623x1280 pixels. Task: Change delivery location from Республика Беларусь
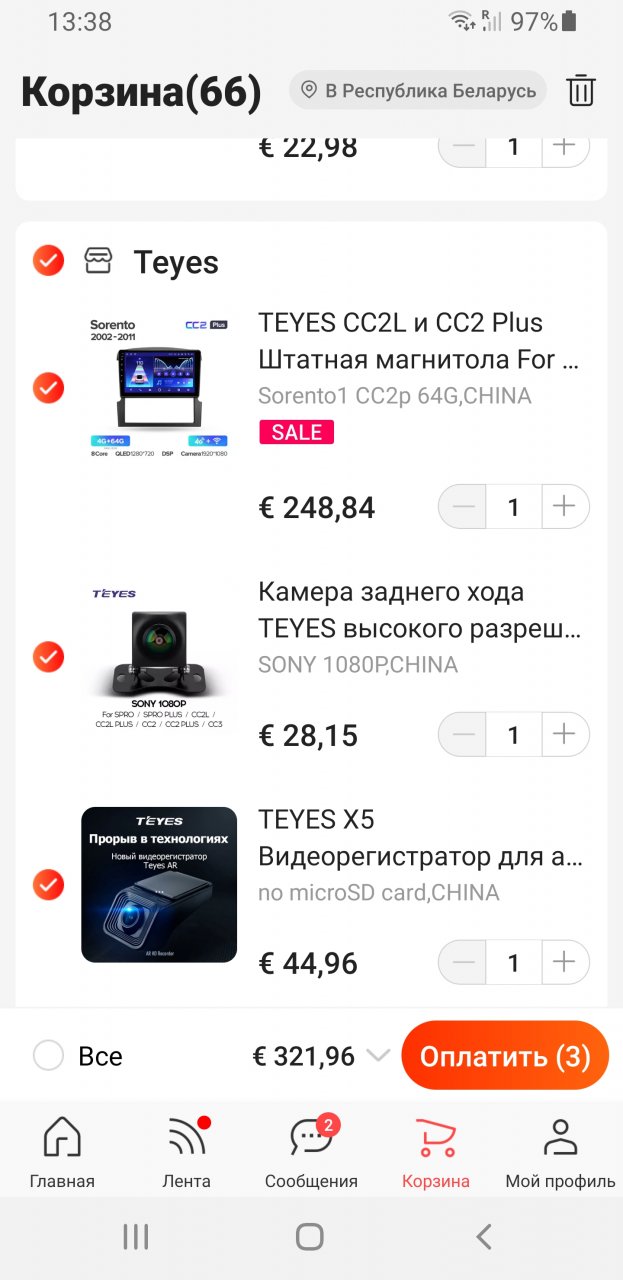(x=418, y=91)
